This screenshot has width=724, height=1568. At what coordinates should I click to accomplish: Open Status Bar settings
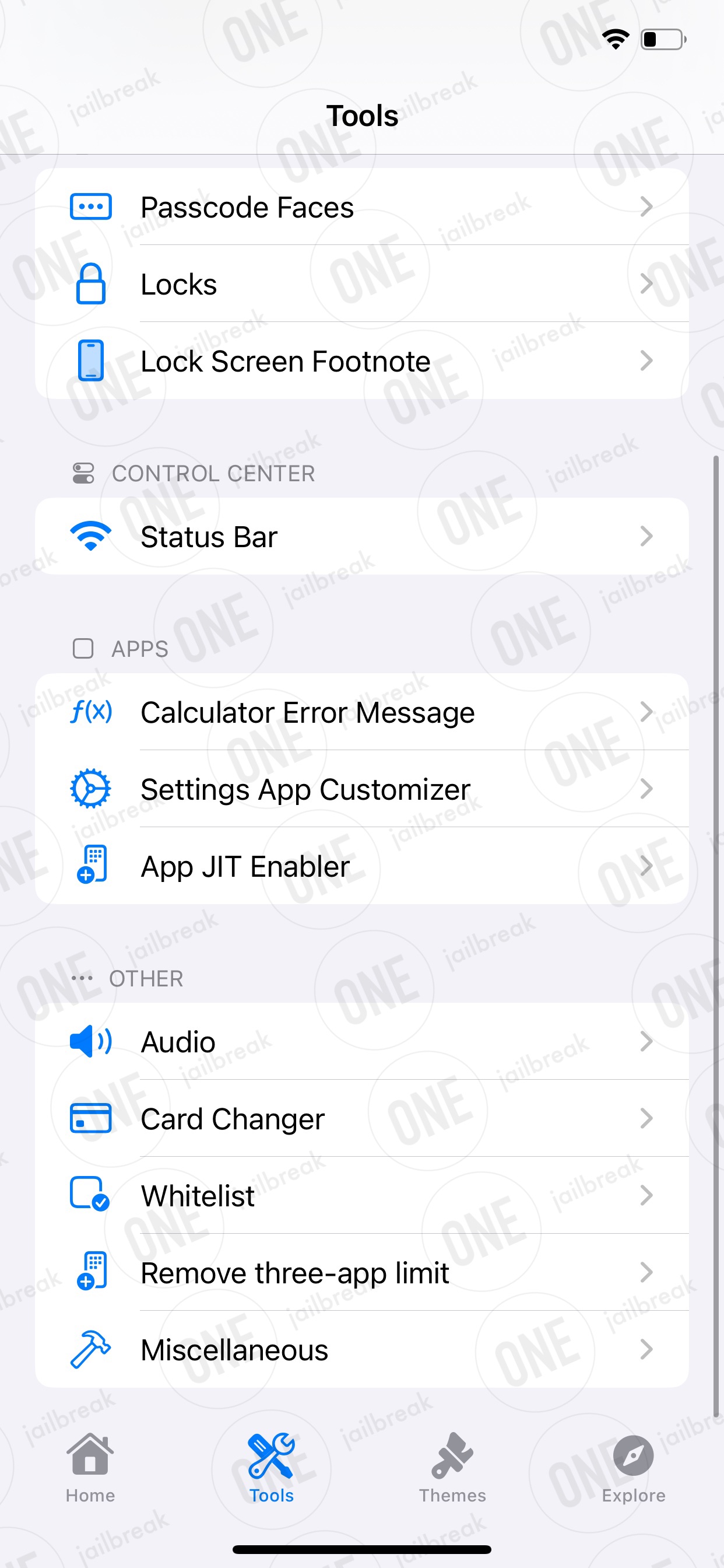tap(362, 536)
